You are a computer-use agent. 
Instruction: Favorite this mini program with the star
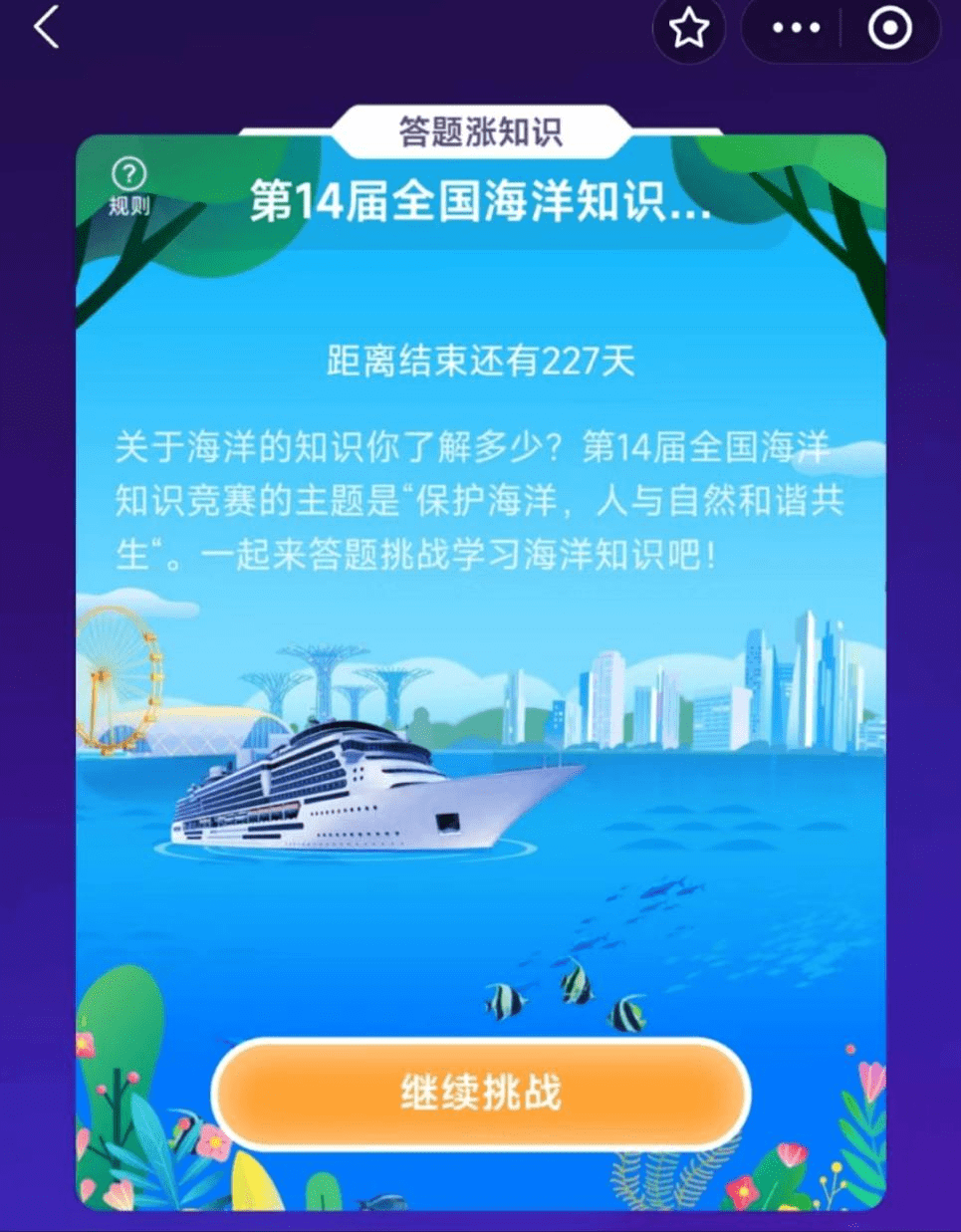coord(688,29)
